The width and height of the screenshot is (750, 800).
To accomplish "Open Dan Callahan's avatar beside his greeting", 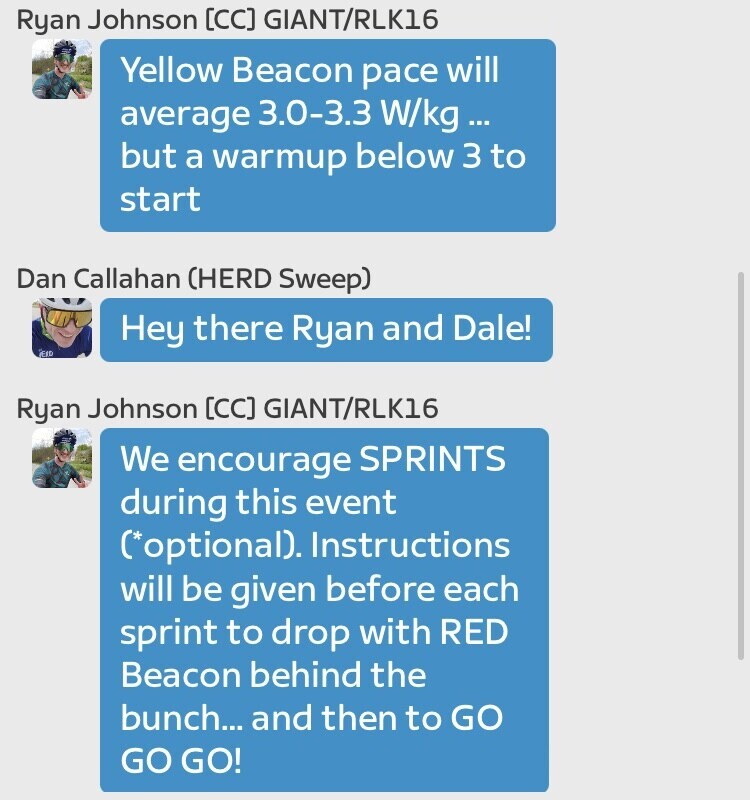I will point(62,328).
